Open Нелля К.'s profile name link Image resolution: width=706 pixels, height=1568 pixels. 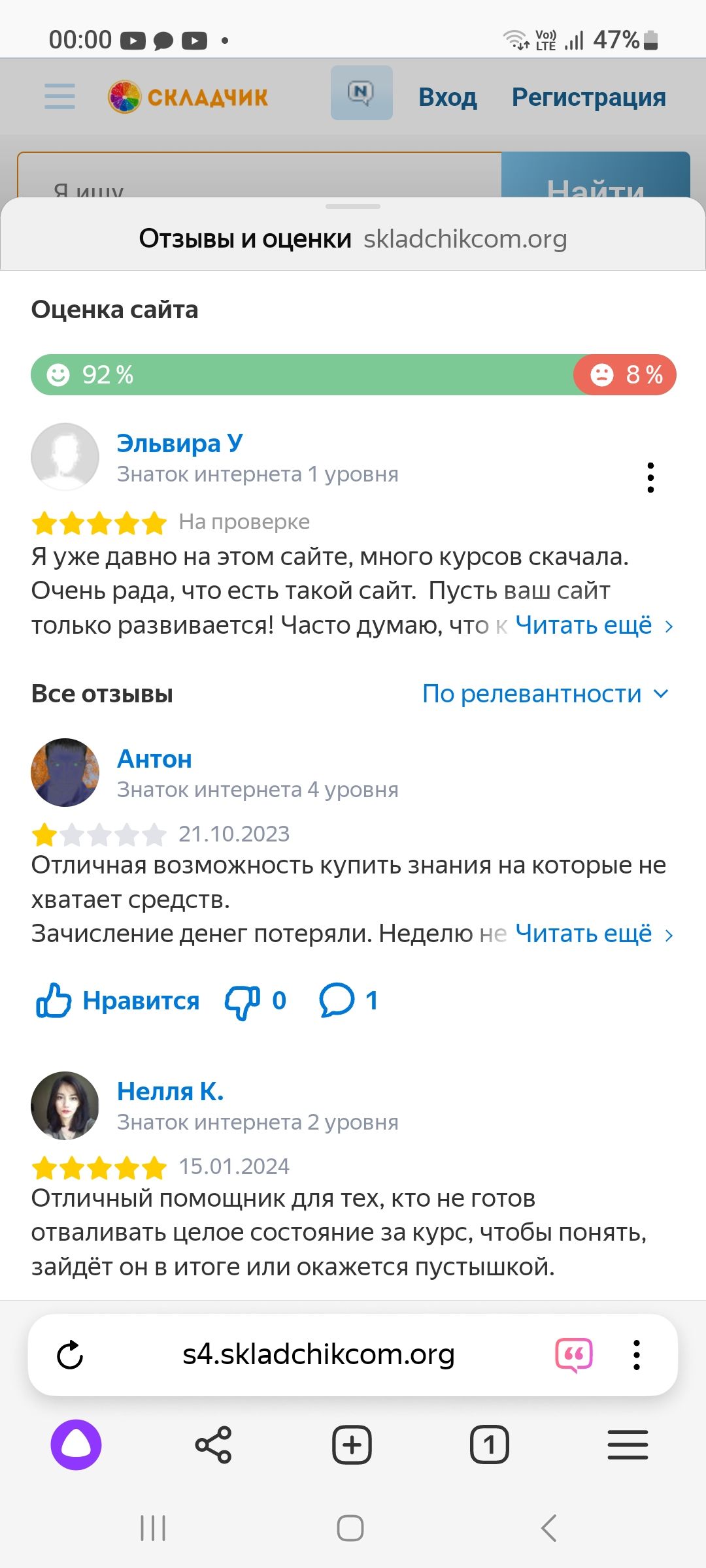click(x=171, y=1091)
